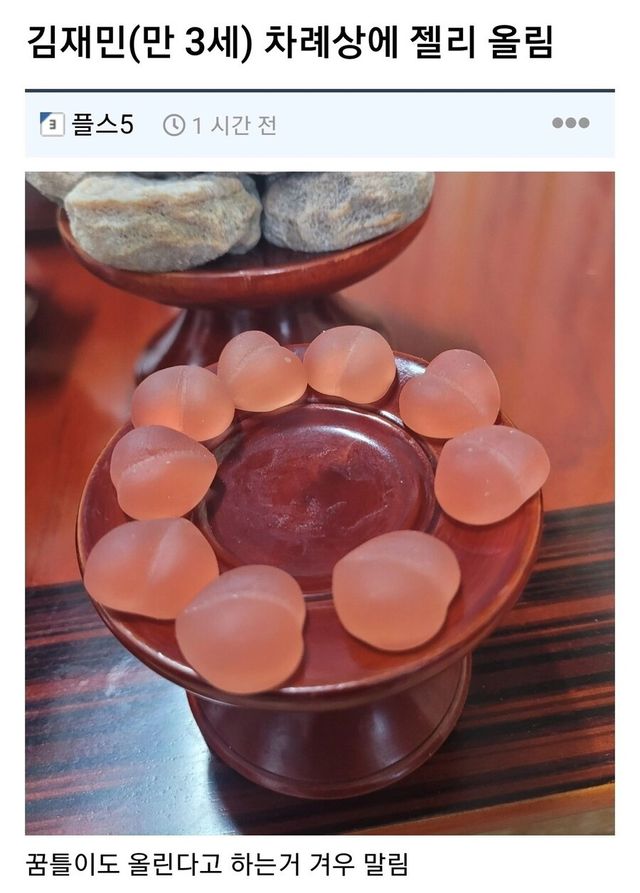
Task: Open the jelly photo in the post
Action: [320, 500]
